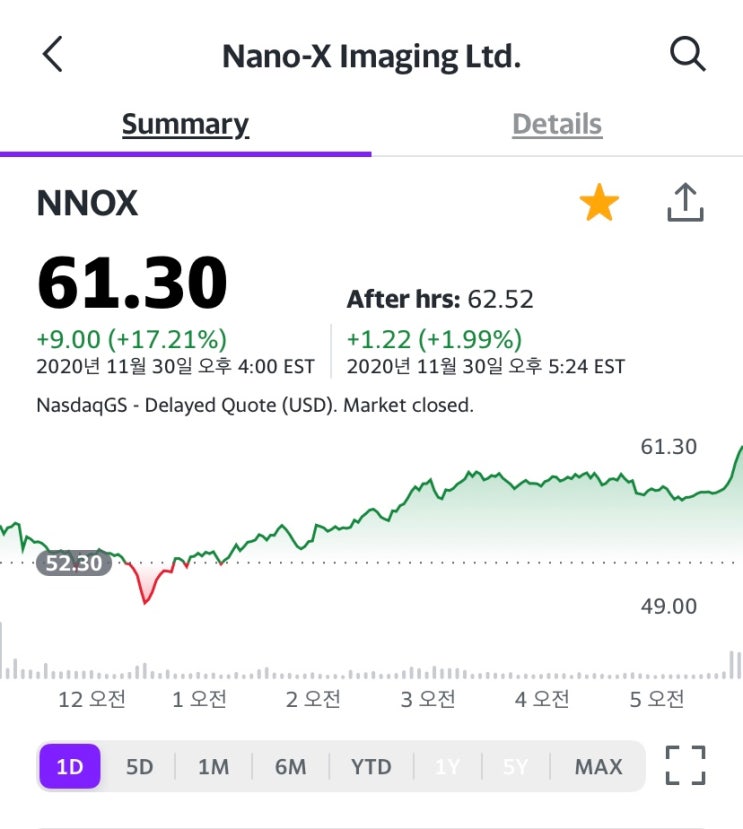Stay on the Summary tab
743x829 pixels.
coord(185,123)
